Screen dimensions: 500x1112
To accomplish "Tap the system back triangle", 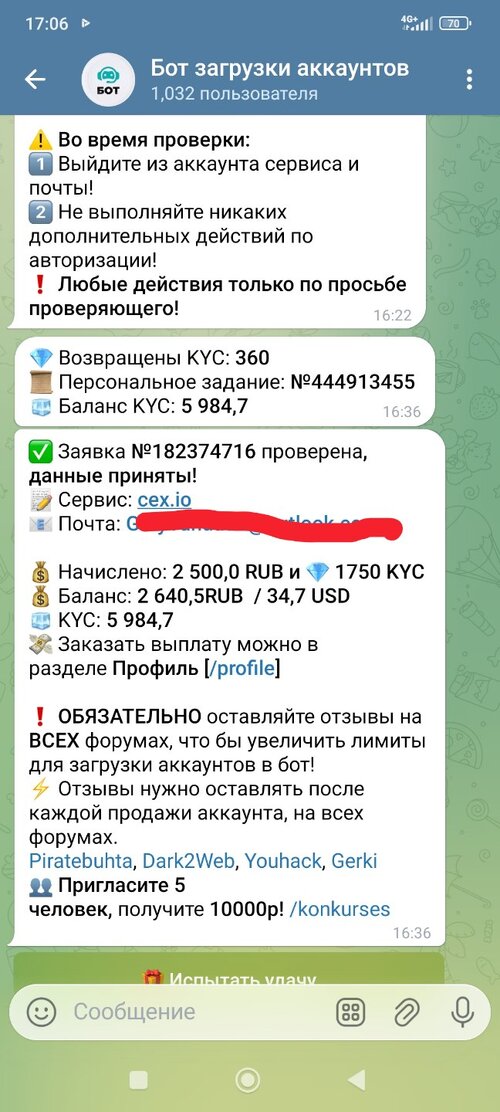I will tap(357, 1080).
